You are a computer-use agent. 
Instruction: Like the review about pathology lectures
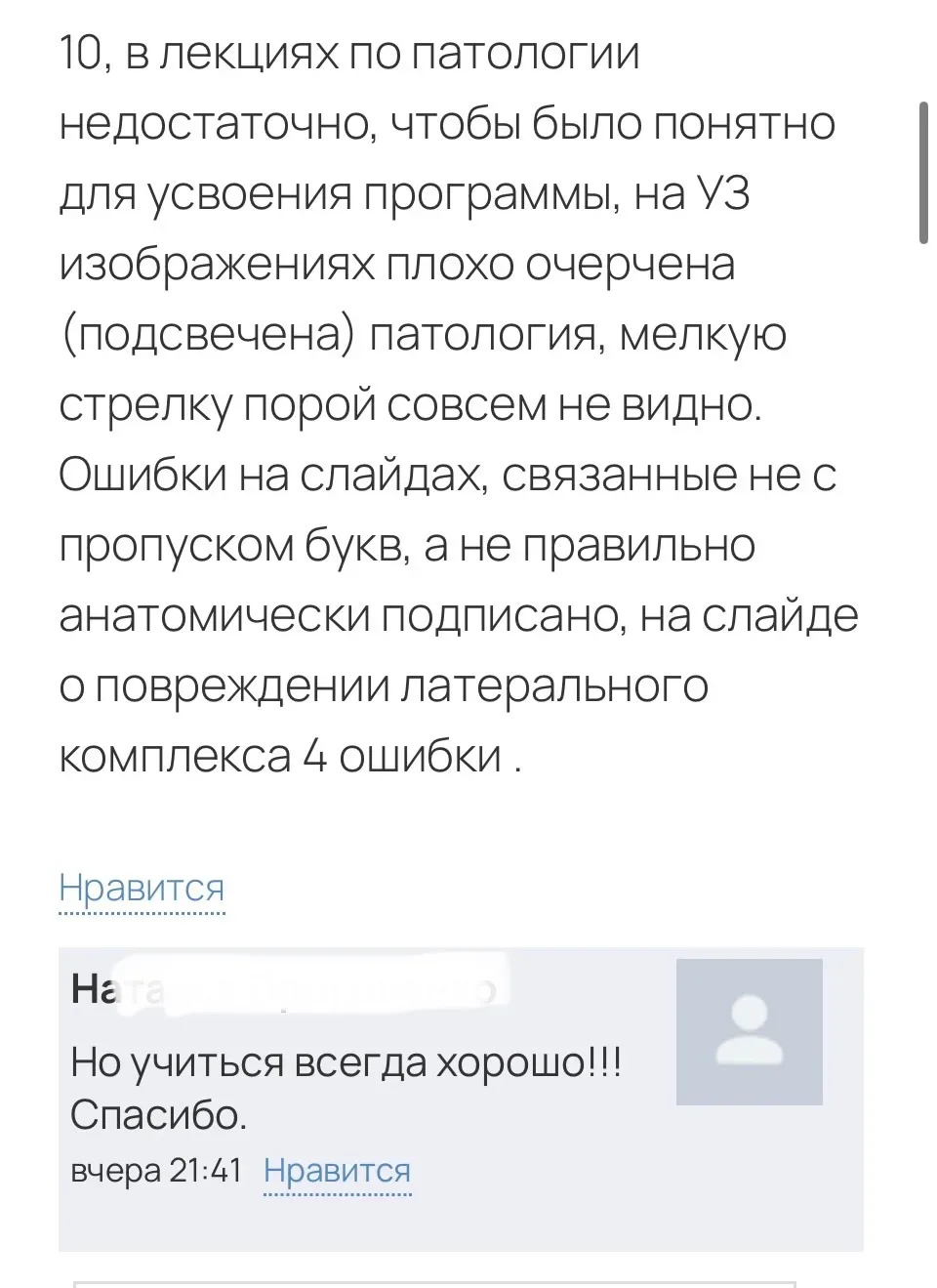(x=142, y=888)
